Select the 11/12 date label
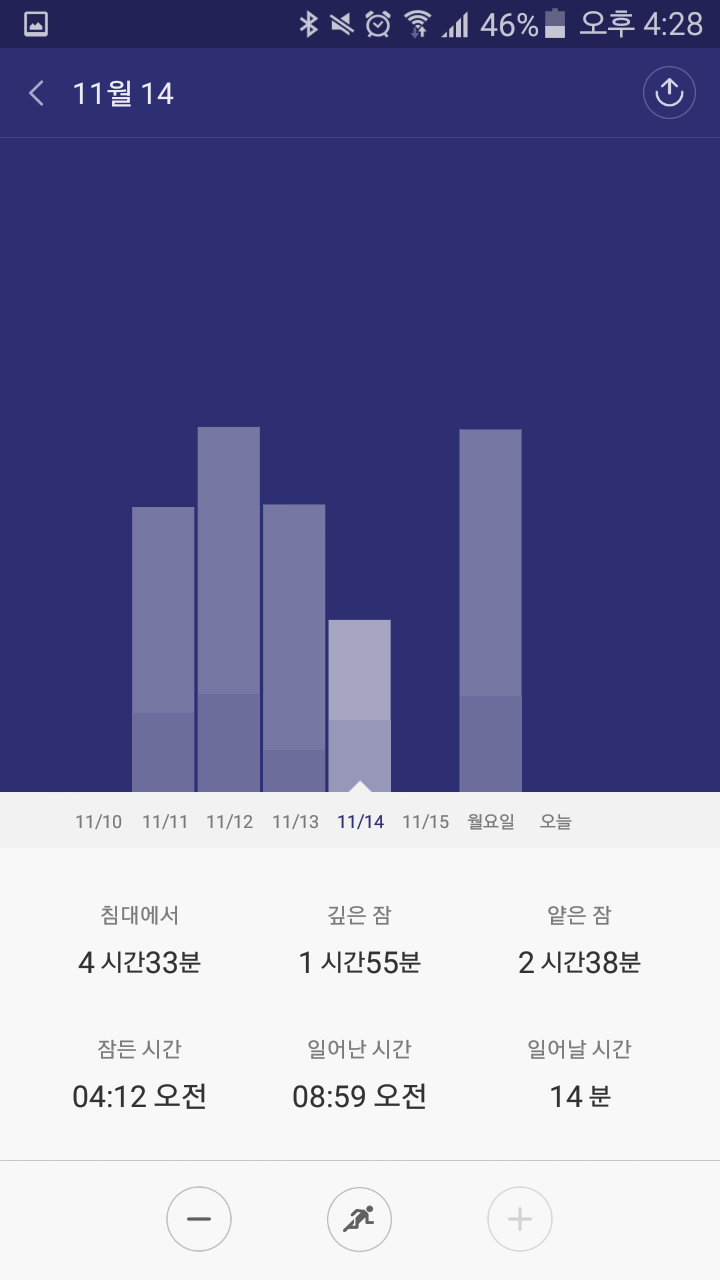 230,822
